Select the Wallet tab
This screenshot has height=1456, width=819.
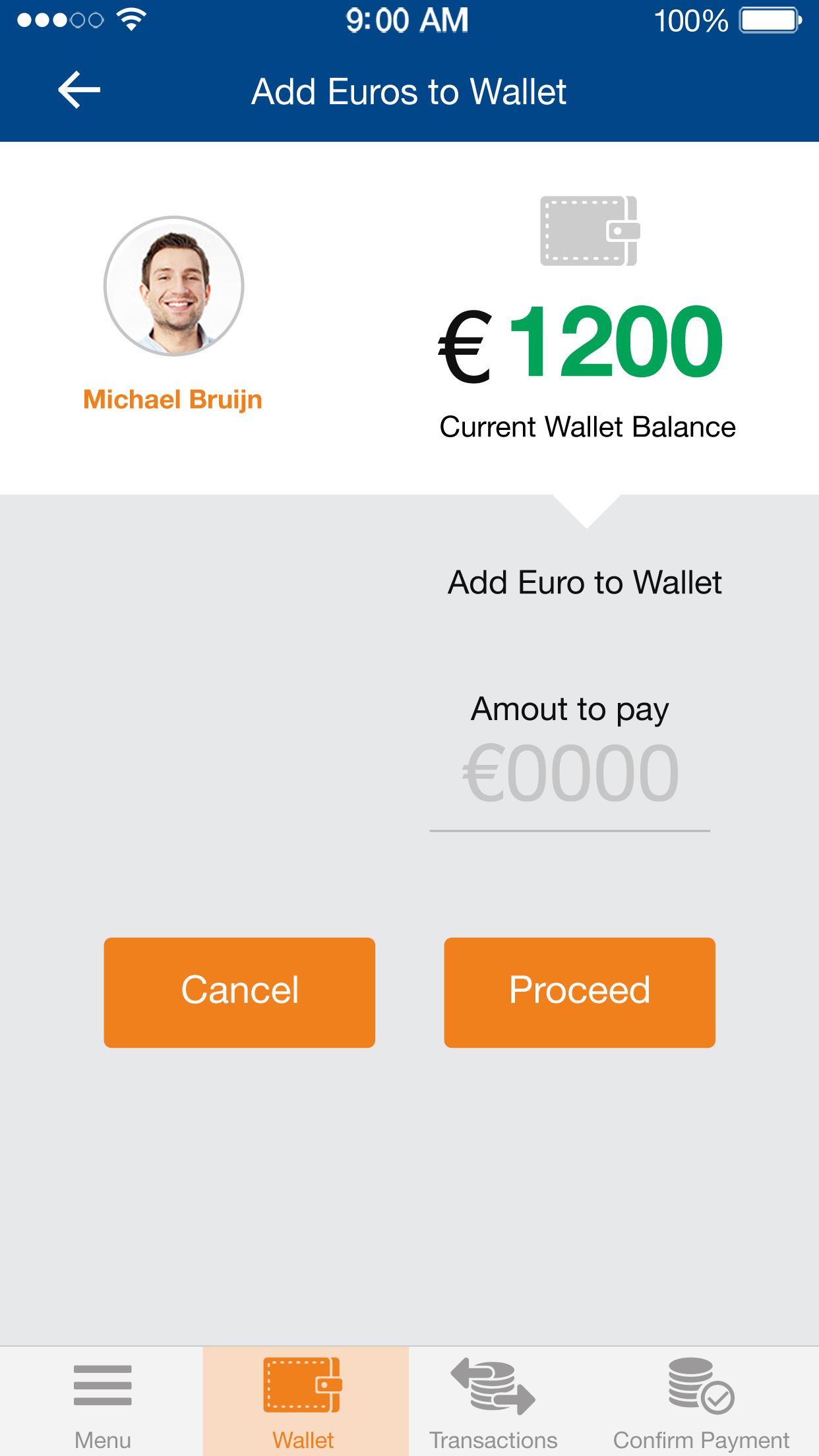click(x=304, y=1401)
